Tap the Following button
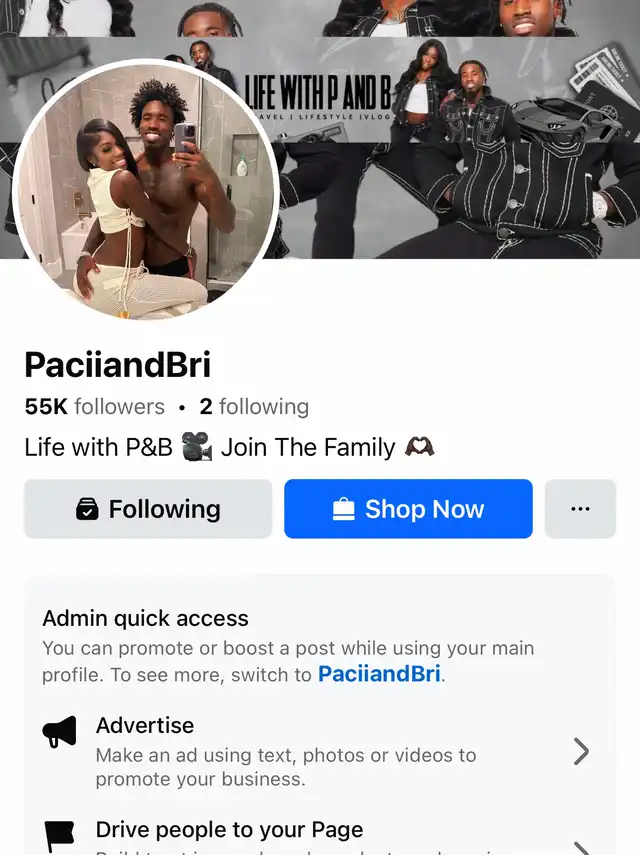The image size is (640, 855). pyautogui.click(x=148, y=509)
